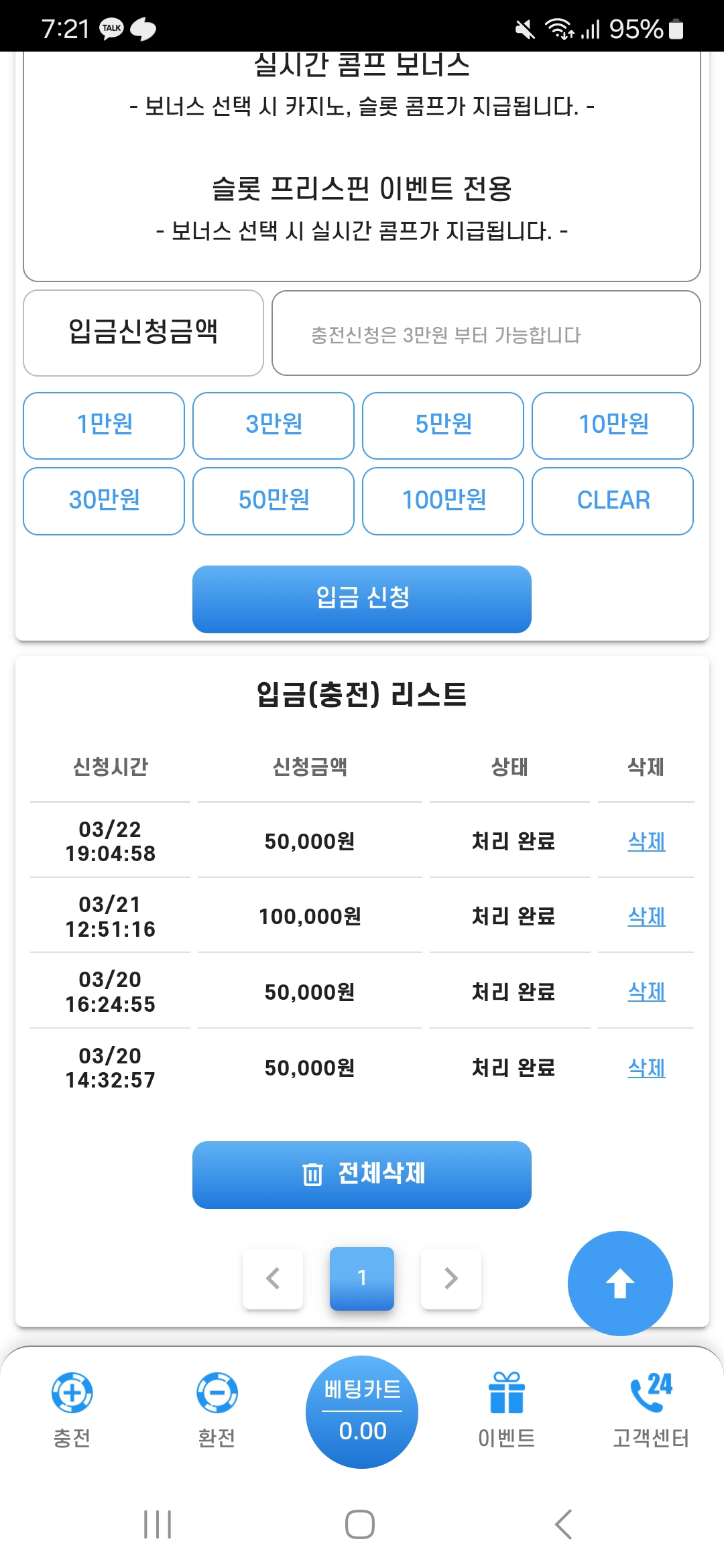Submit with the 입금 신청 button

coord(362,598)
